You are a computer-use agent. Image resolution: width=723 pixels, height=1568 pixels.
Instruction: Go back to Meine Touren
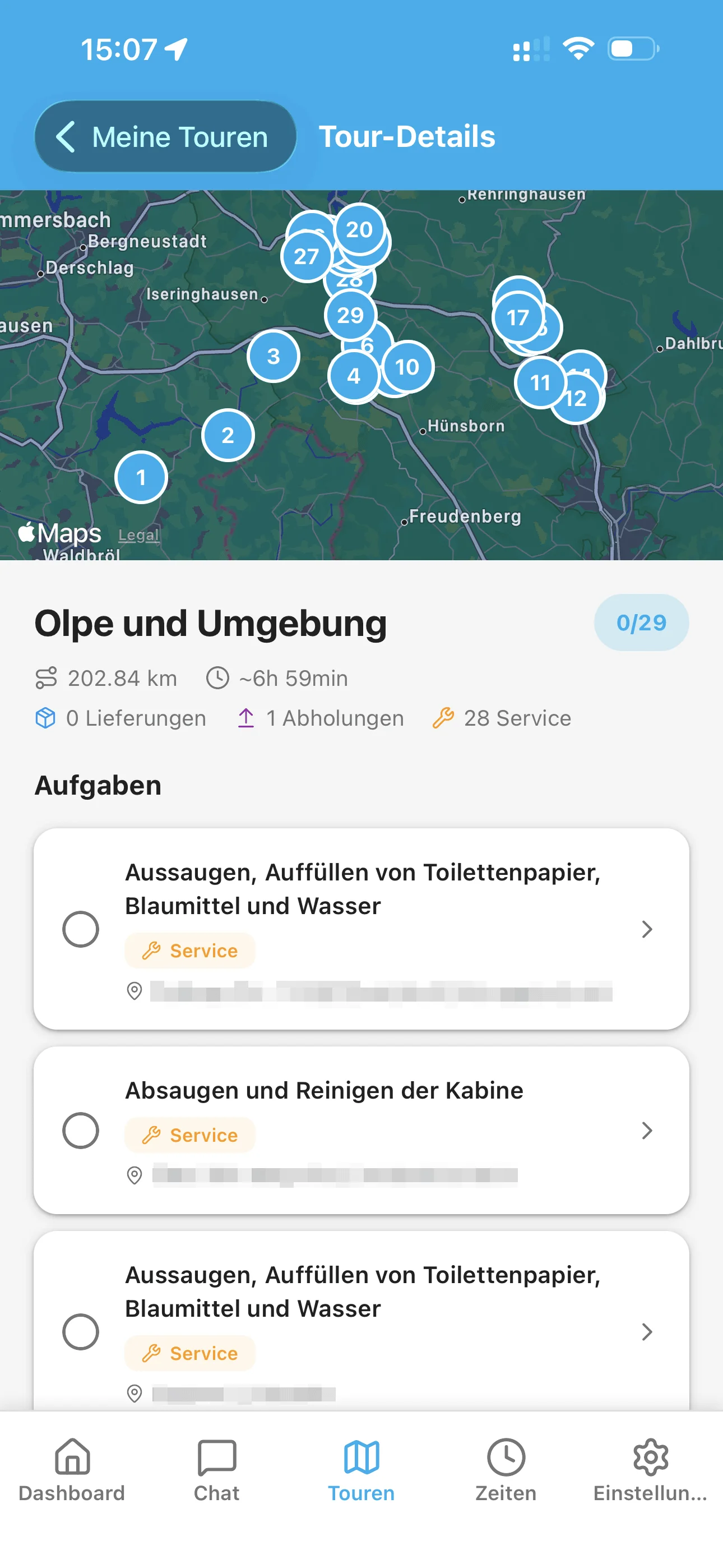click(165, 136)
